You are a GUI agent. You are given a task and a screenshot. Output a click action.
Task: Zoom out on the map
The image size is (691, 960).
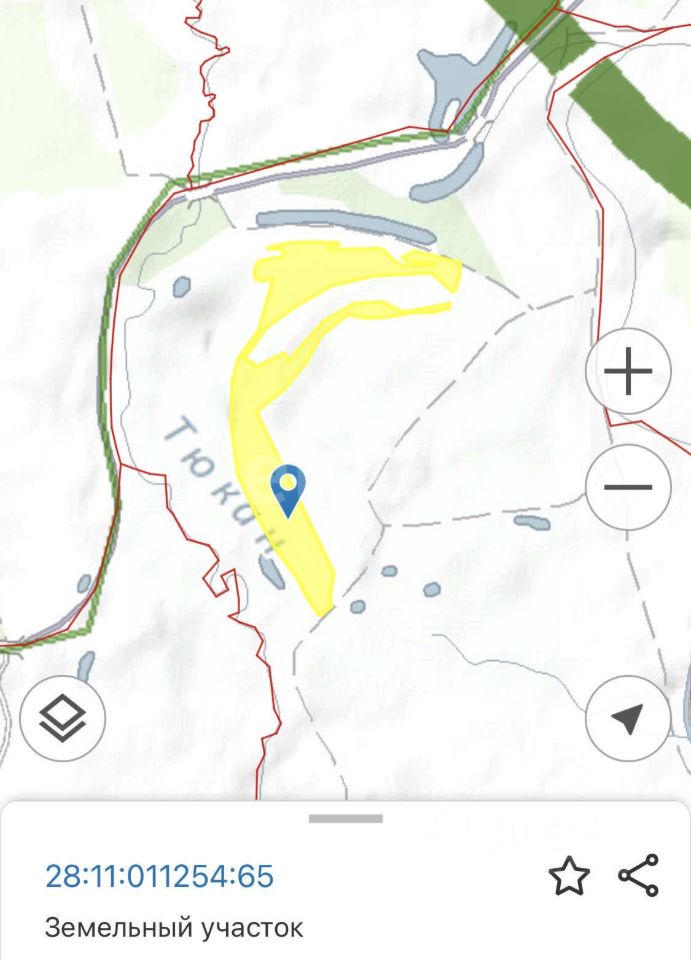coord(628,487)
